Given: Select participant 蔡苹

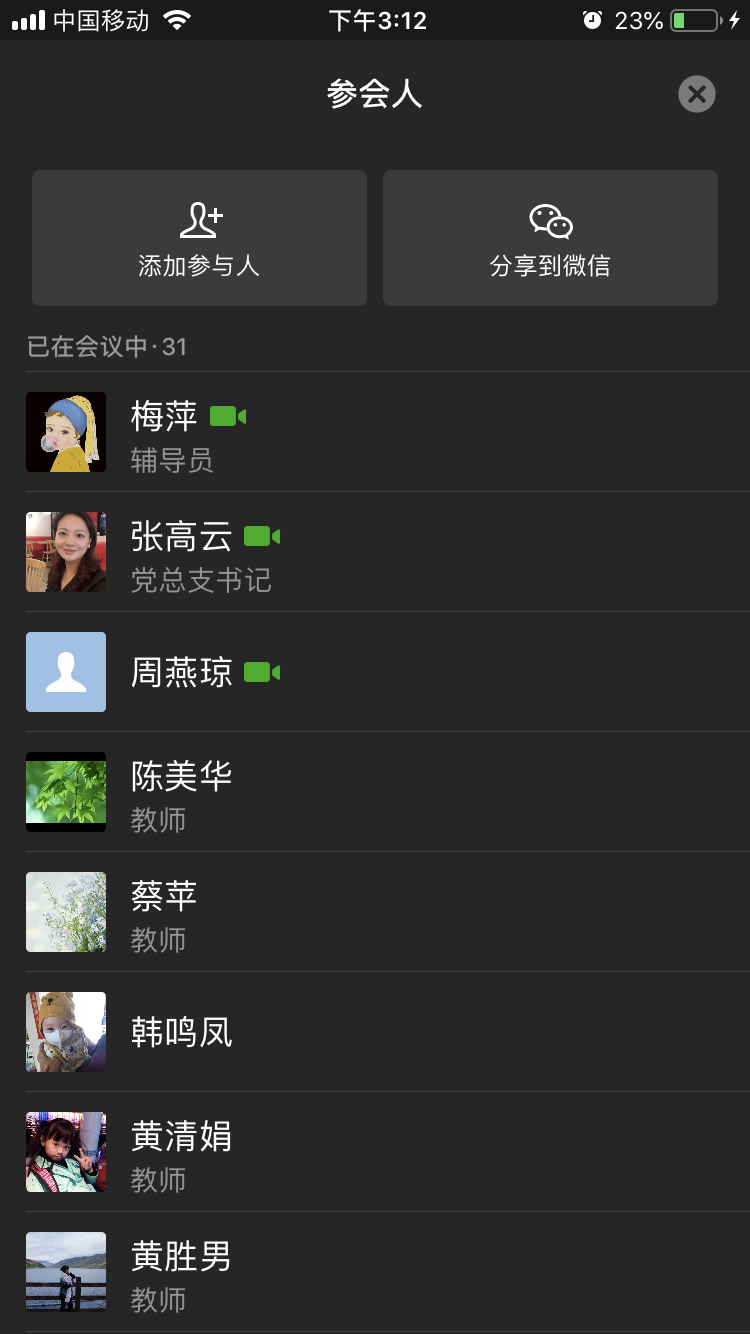Looking at the screenshot, I should pos(375,912).
